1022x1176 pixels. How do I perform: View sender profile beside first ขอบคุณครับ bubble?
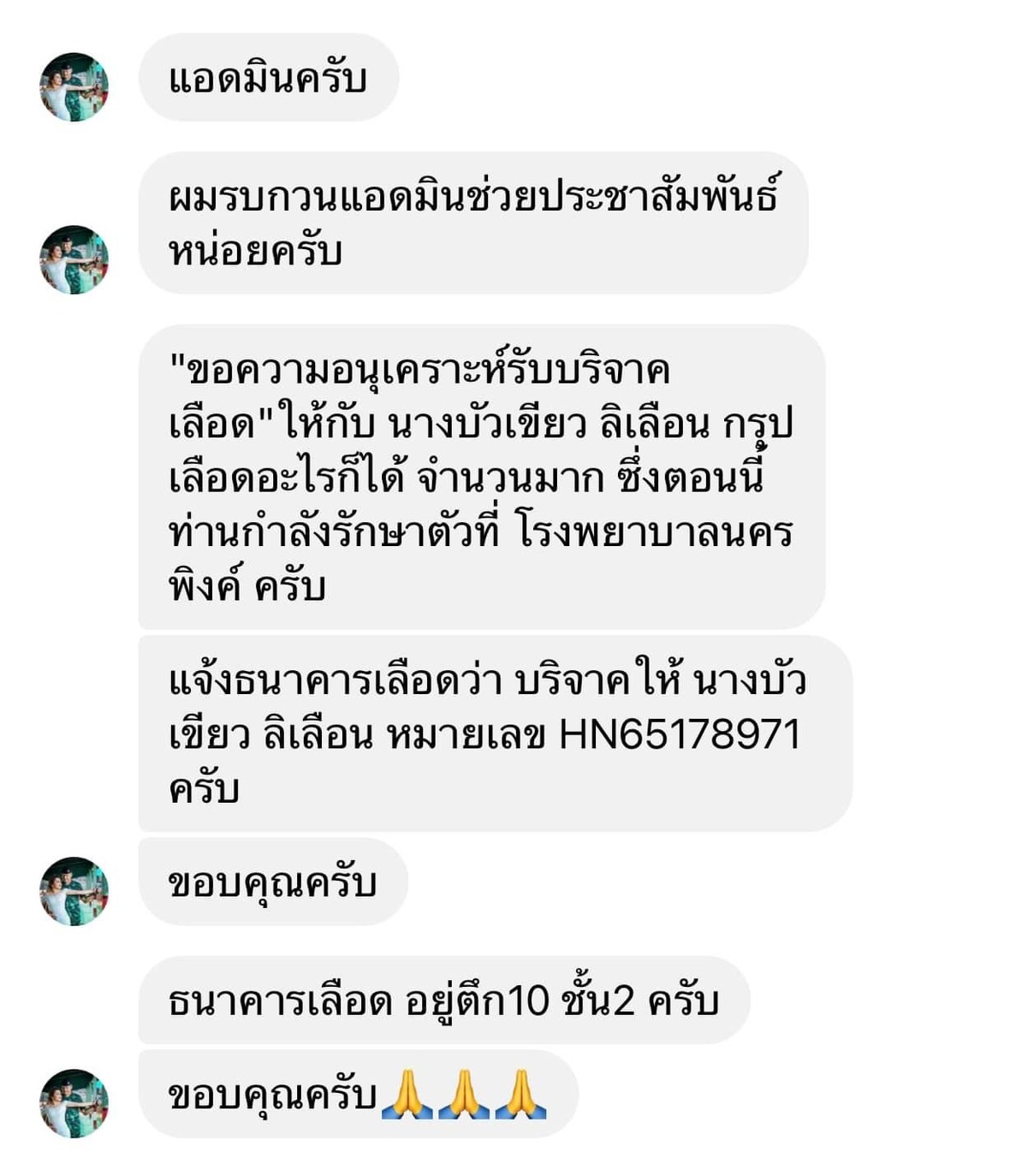pos(74,891)
